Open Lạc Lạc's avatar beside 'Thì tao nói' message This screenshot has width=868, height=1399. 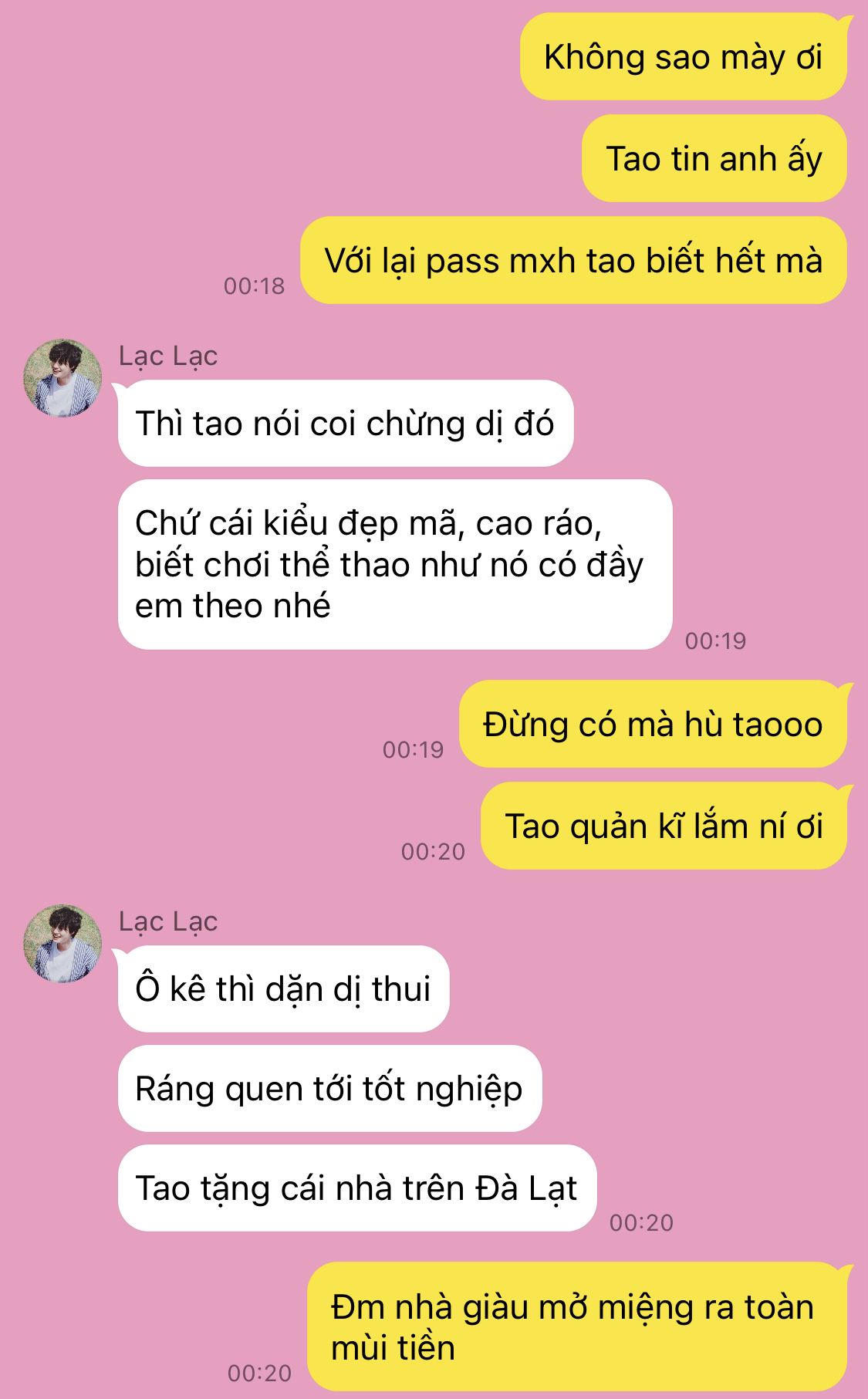63,378
